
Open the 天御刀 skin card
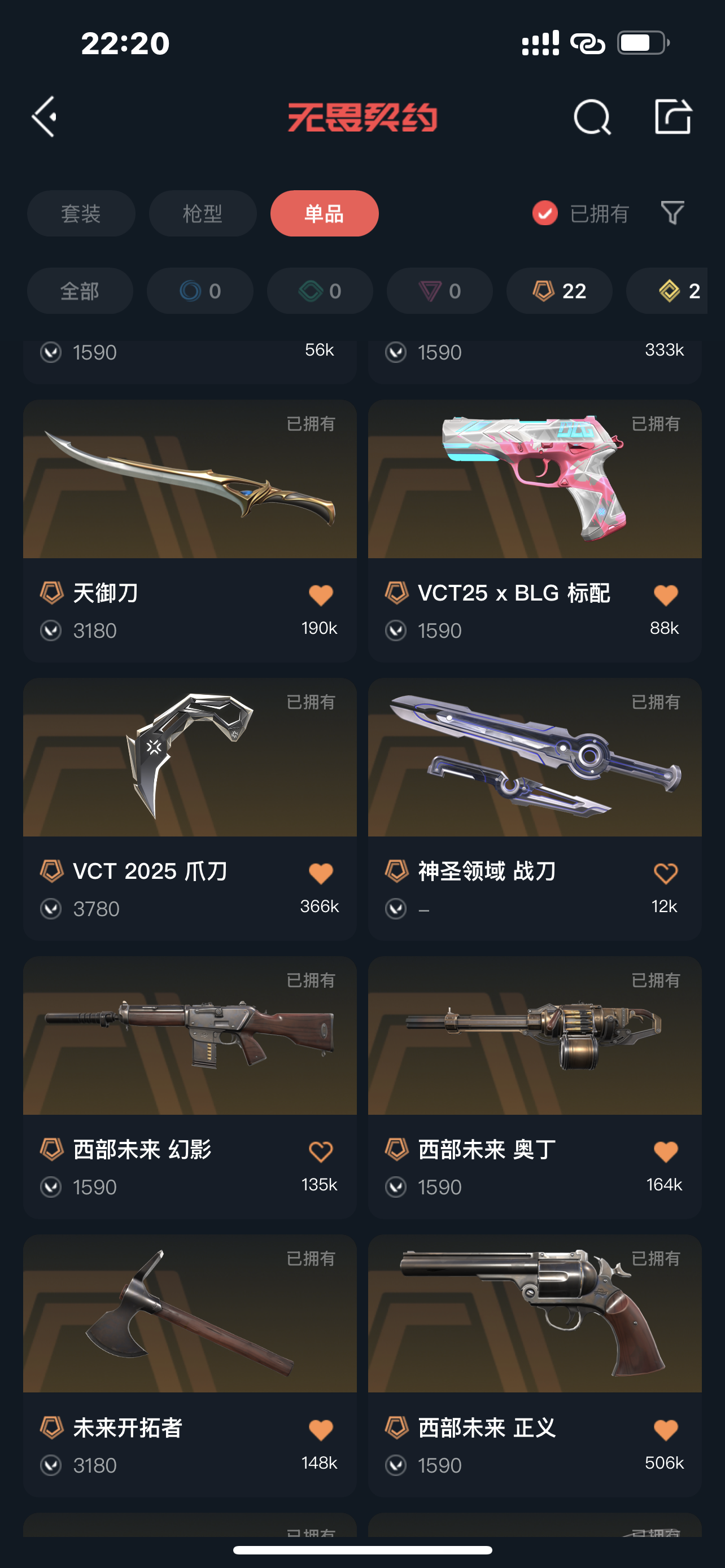pos(190,531)
